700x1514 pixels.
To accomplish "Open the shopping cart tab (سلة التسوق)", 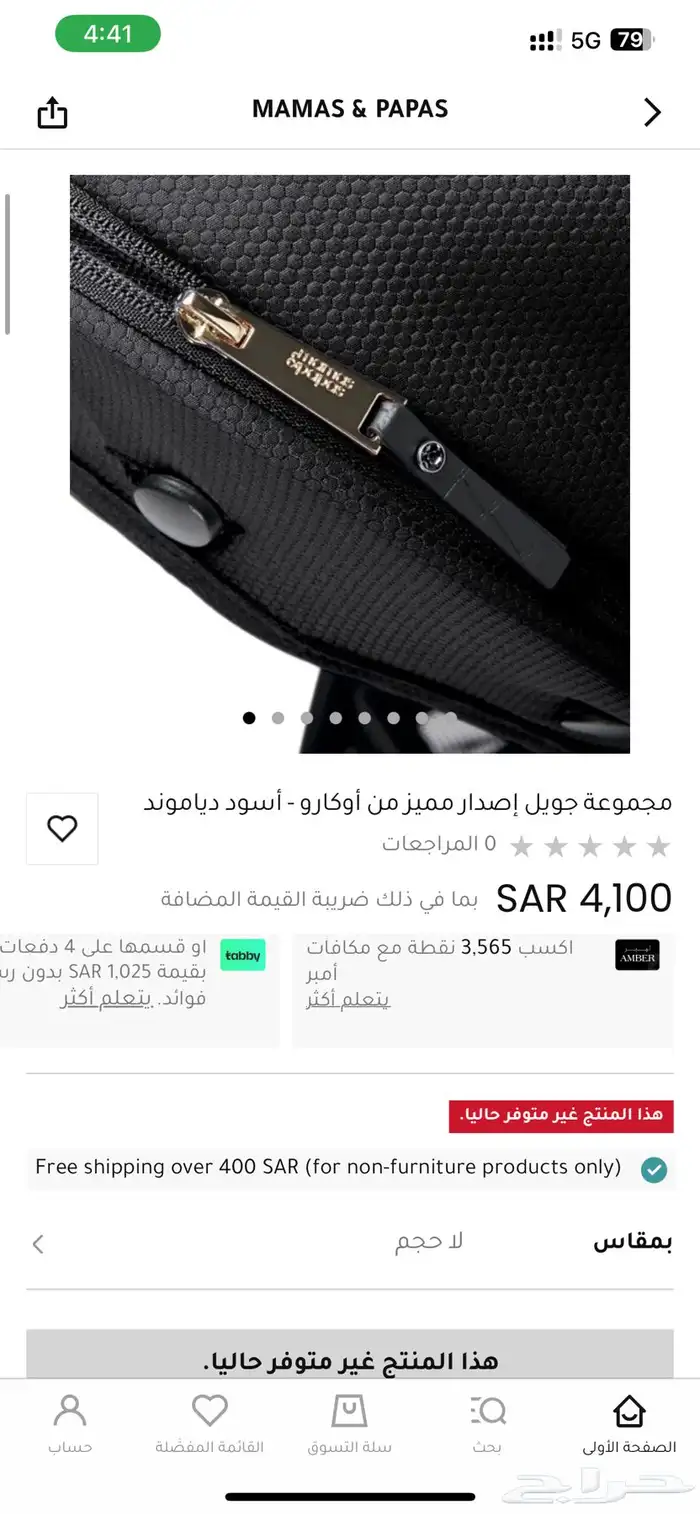I will 349,1423.
